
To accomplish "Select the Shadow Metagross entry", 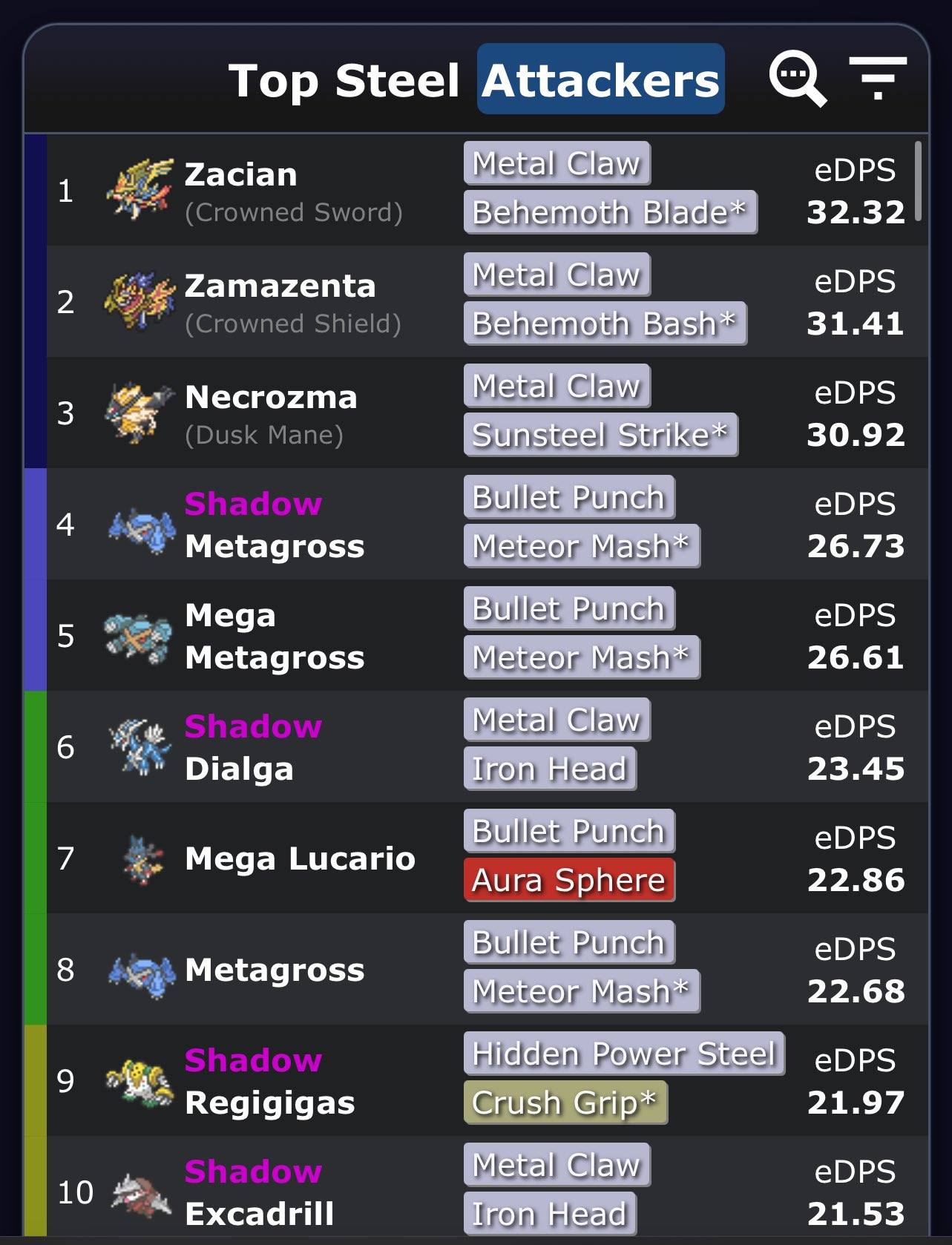I will coord(275,525).
